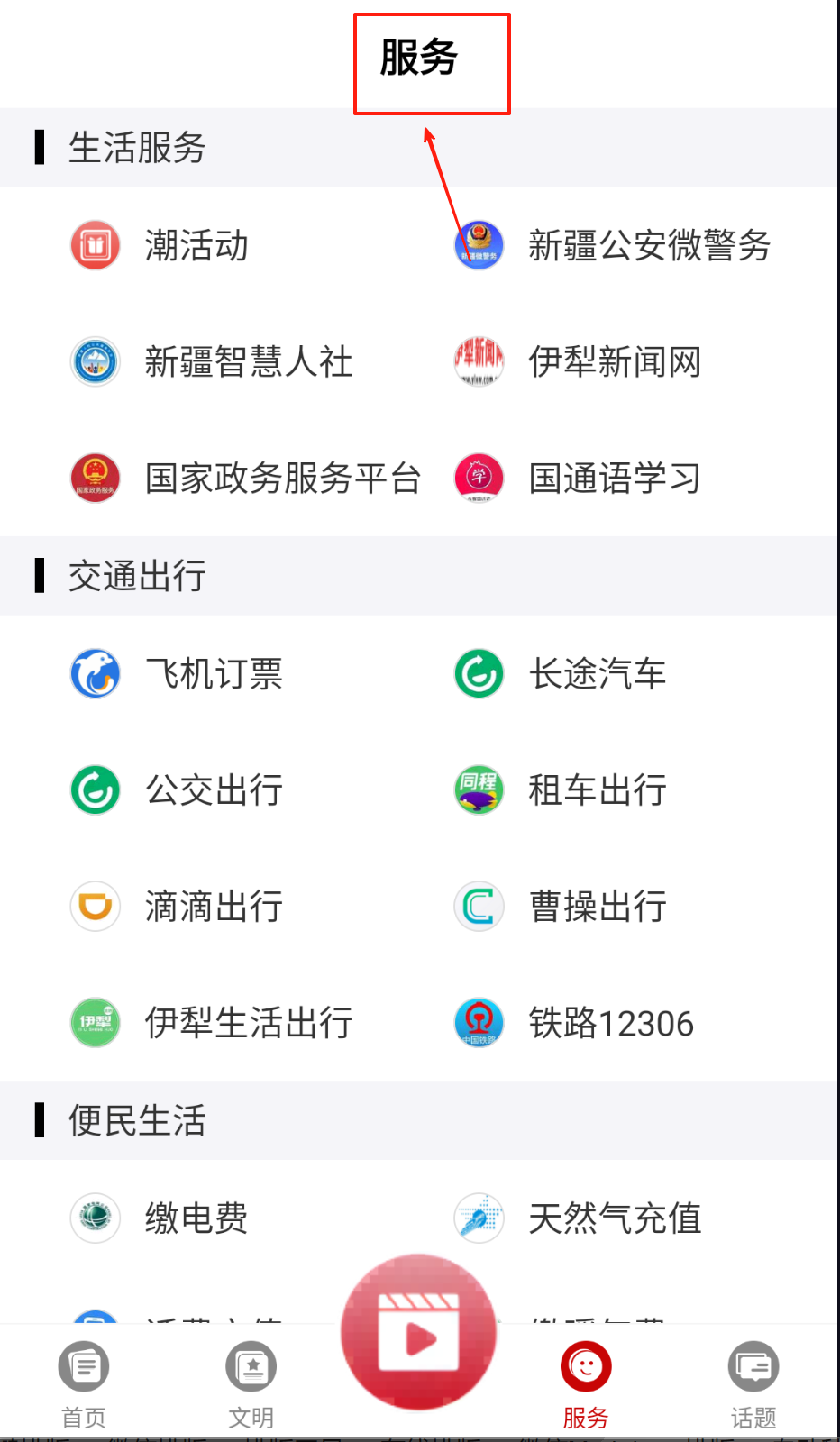The image size is (840, 1442).
Task: Open 国通语学习
Action: click(x=579, y=478)
